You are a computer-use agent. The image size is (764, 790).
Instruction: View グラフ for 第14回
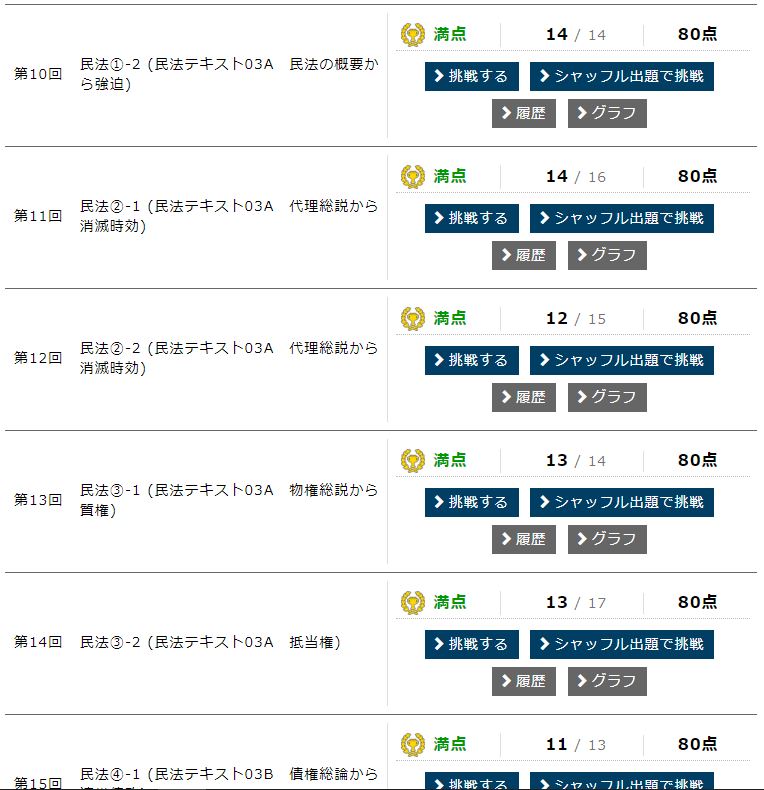[x=607, y=681]
